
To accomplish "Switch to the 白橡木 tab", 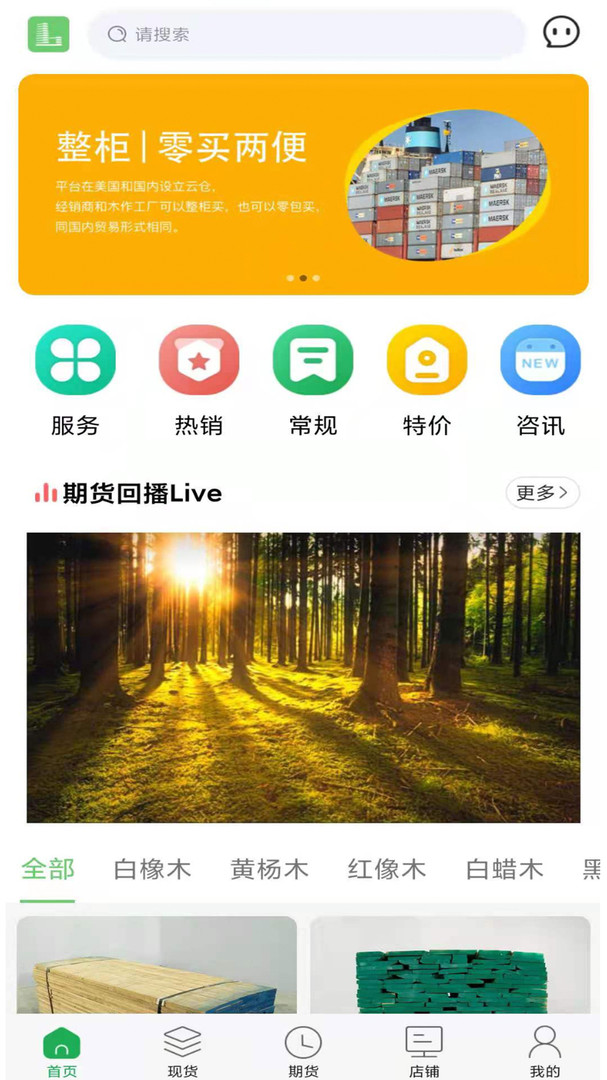I will (x=152, y=869).
